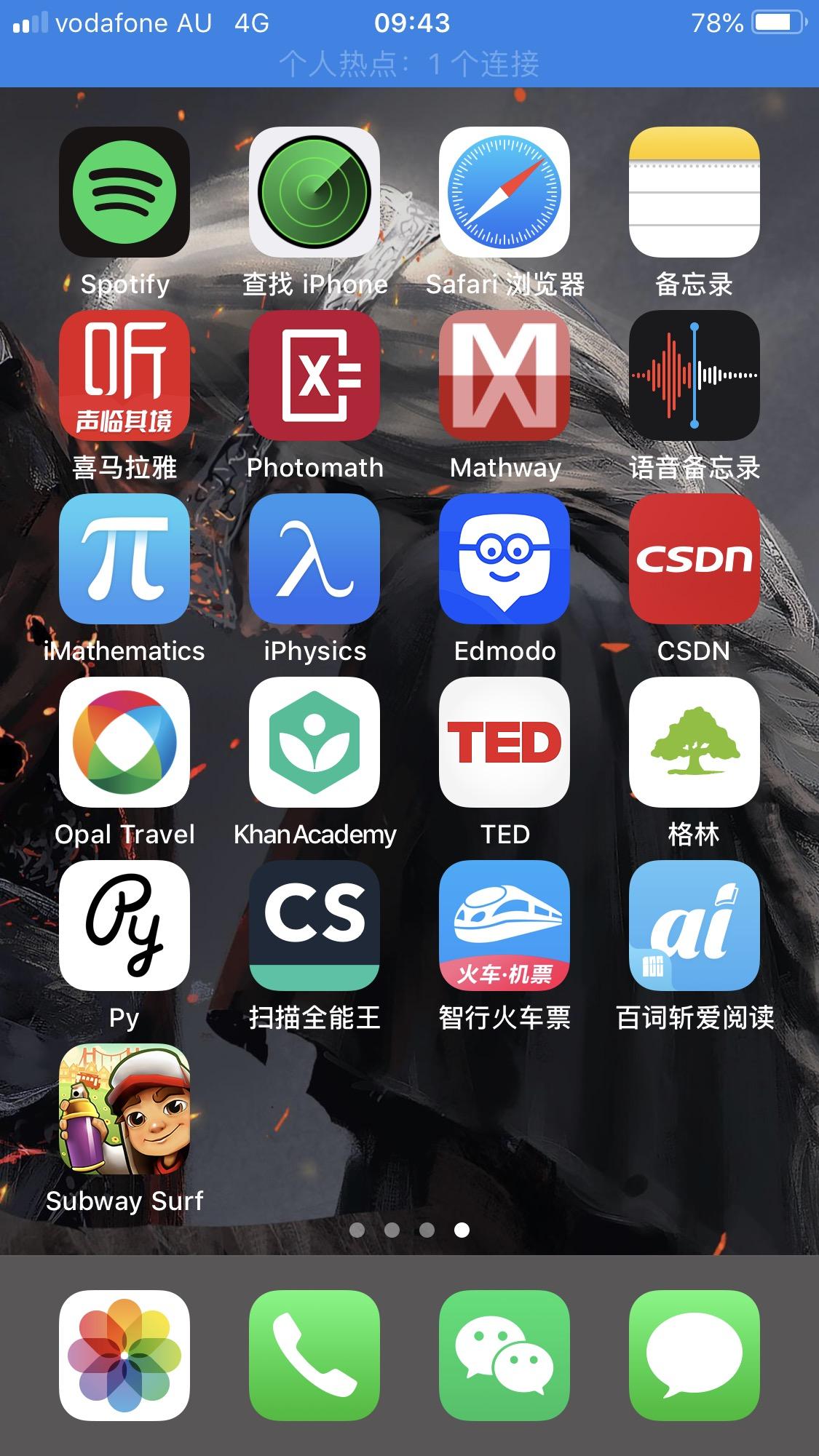Open Opal Travel

pos(125,744)
